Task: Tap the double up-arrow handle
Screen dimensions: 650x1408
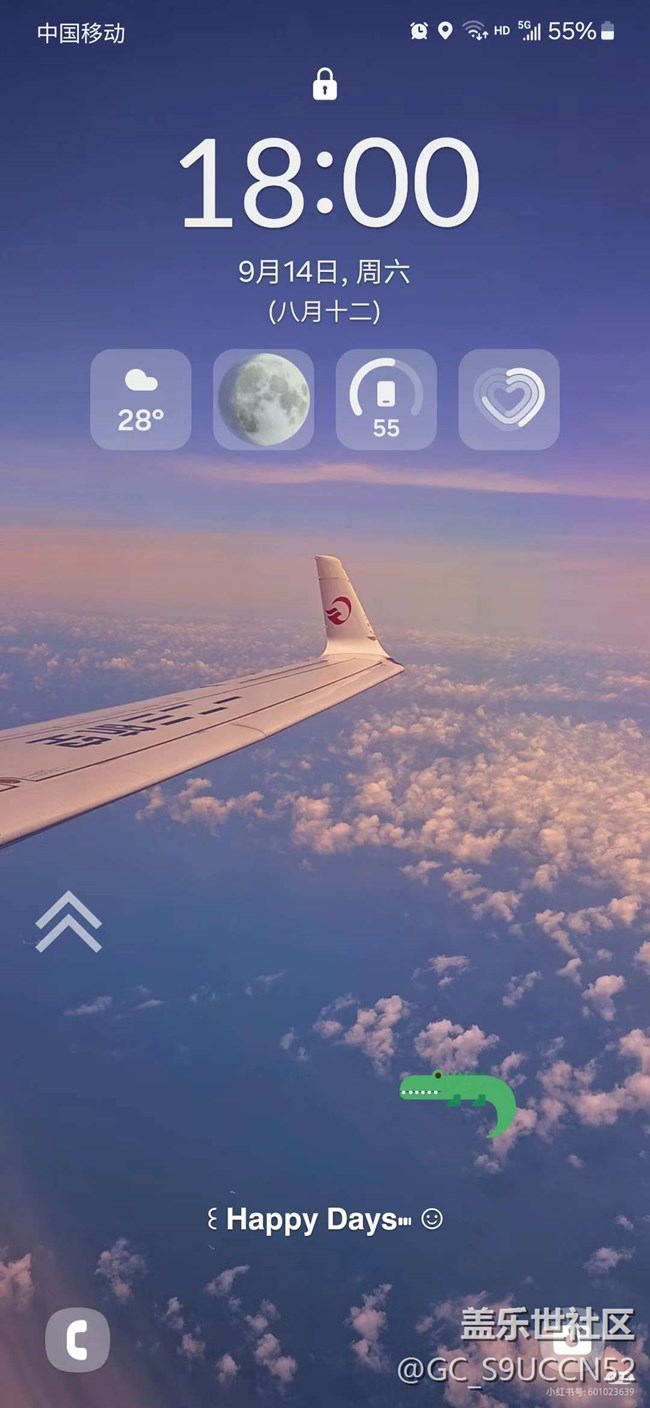Action: pyautogui.click(x=69, y=921)
